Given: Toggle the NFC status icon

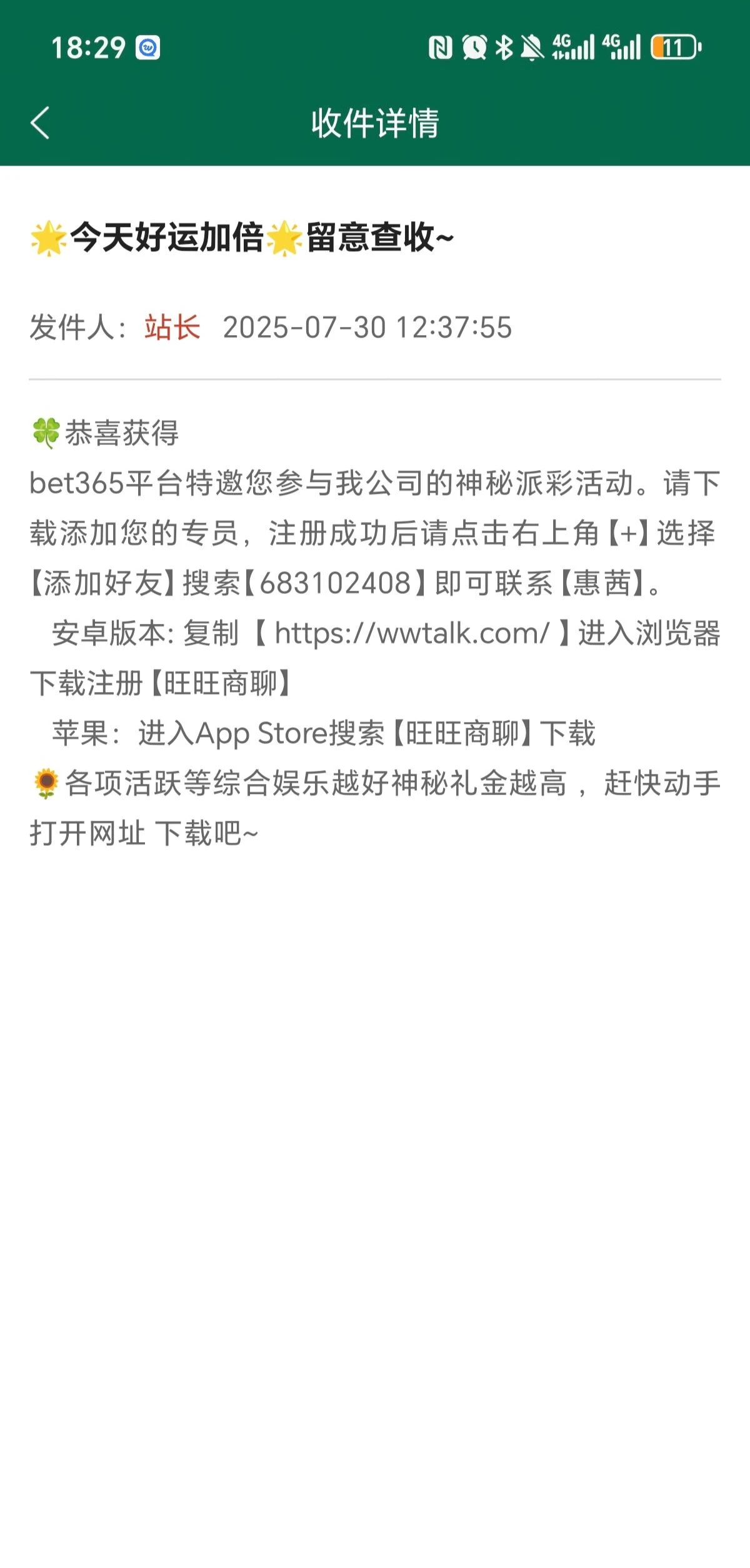Looking at the screenshot, I should [441, 48].
